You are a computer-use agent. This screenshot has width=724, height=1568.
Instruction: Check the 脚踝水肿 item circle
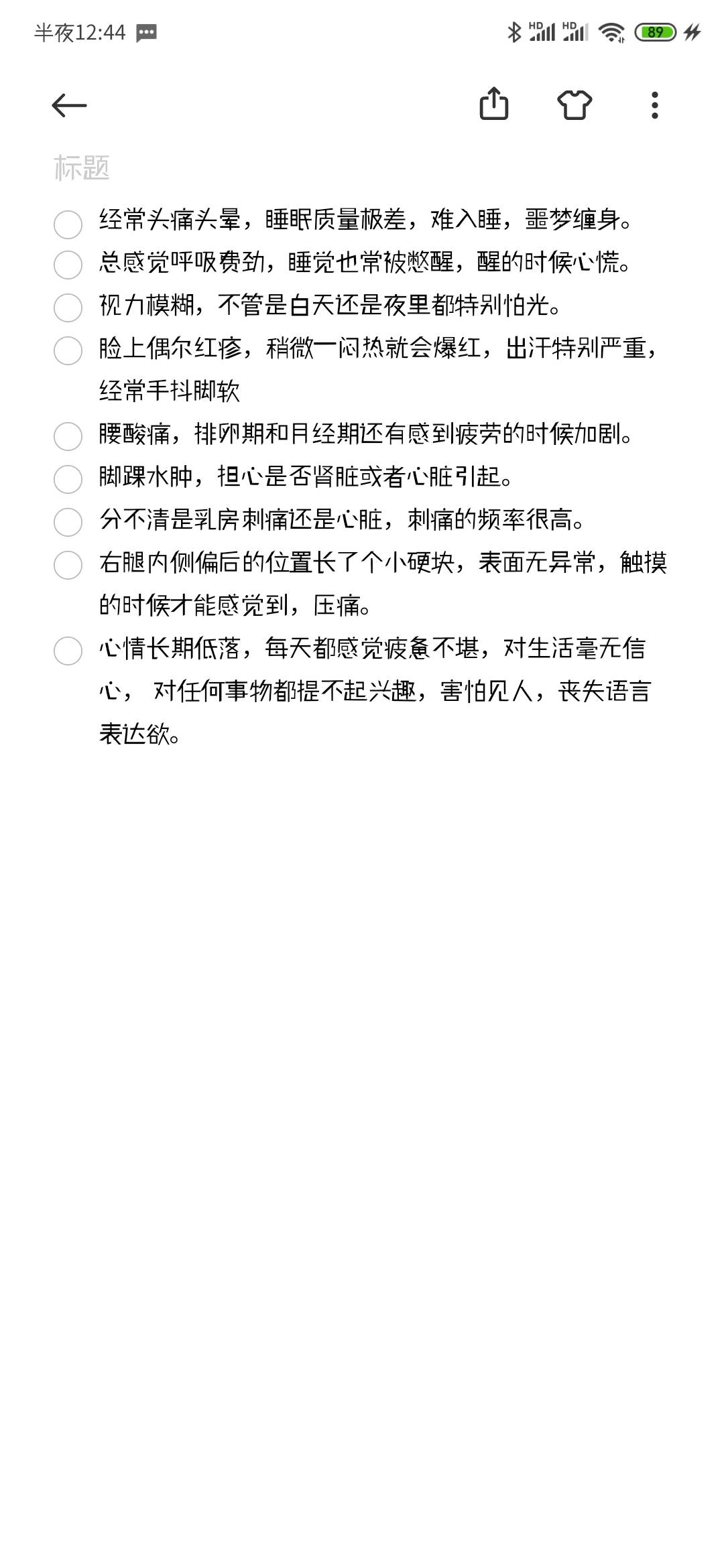tap(66, 480)
